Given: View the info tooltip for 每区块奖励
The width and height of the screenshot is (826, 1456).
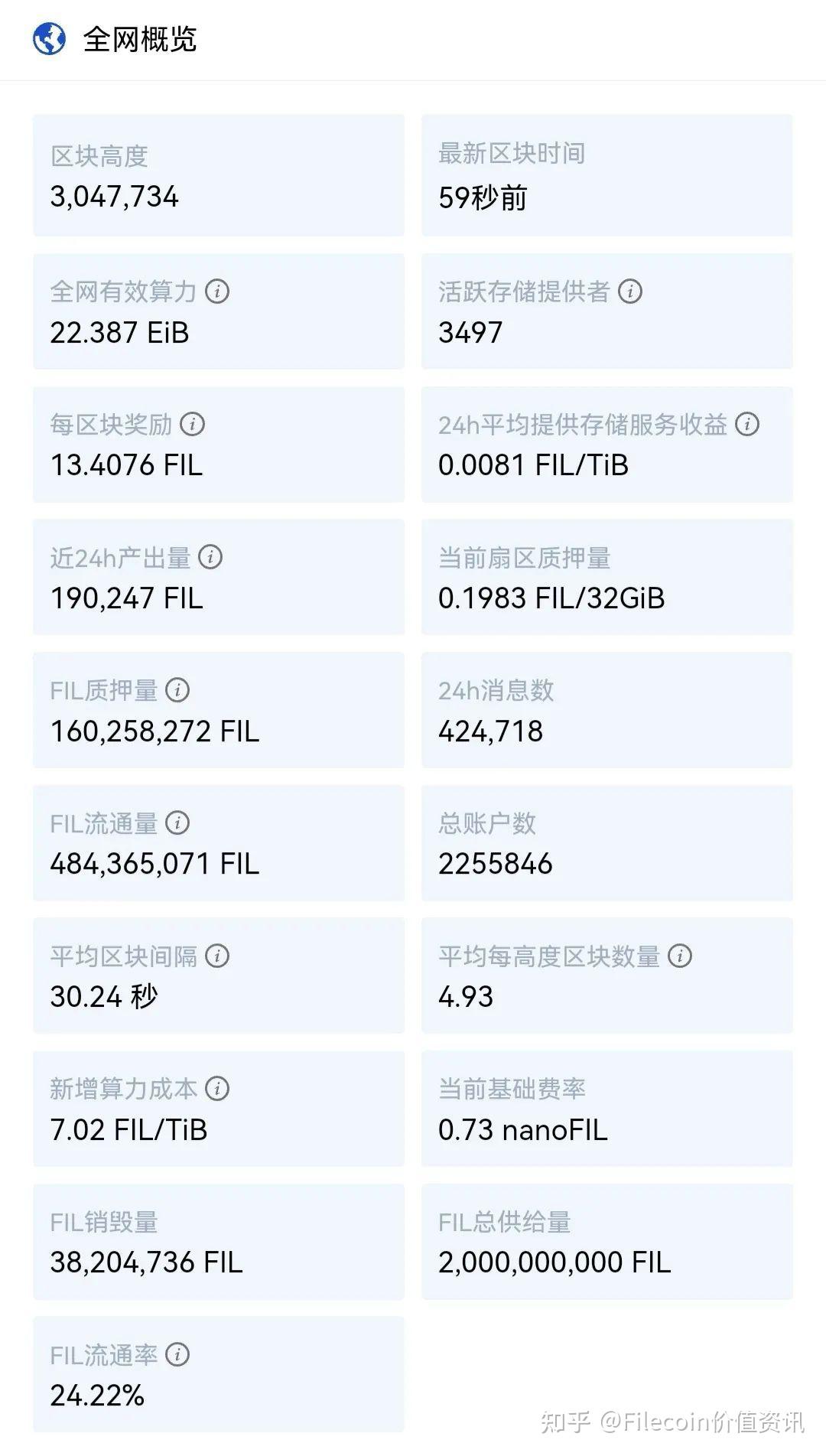Looking at the screenshot, I should pos(194,424).
